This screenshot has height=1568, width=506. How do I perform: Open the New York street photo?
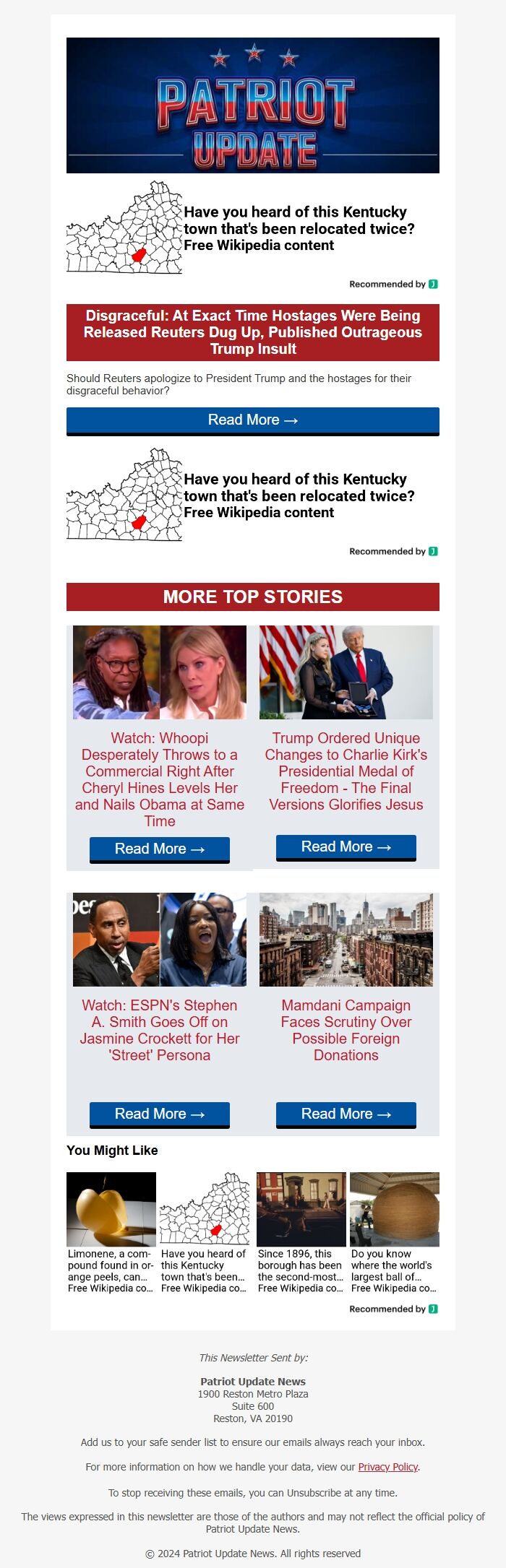pos(346,940)
